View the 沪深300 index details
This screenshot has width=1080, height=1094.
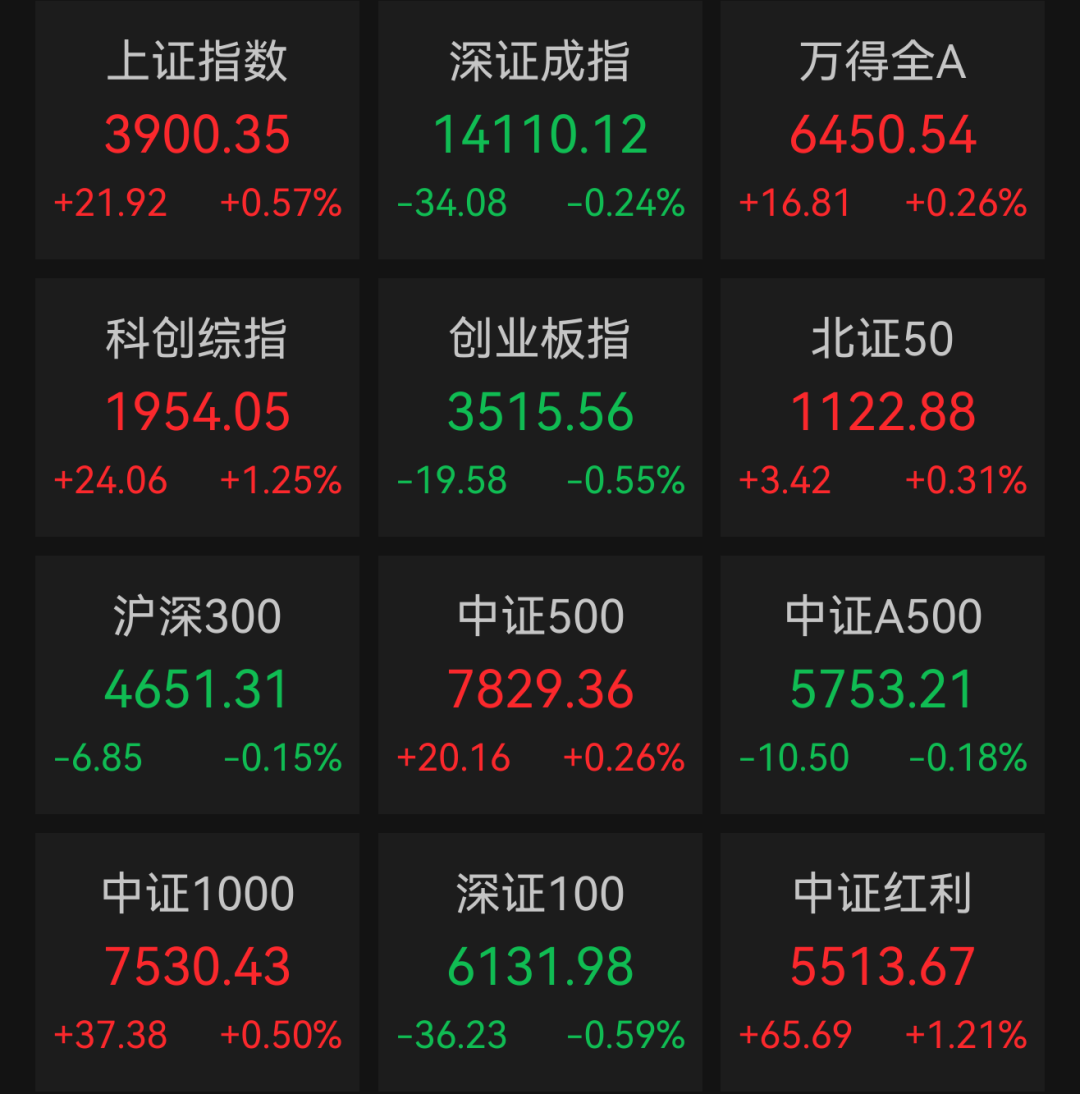pos(197,685)
